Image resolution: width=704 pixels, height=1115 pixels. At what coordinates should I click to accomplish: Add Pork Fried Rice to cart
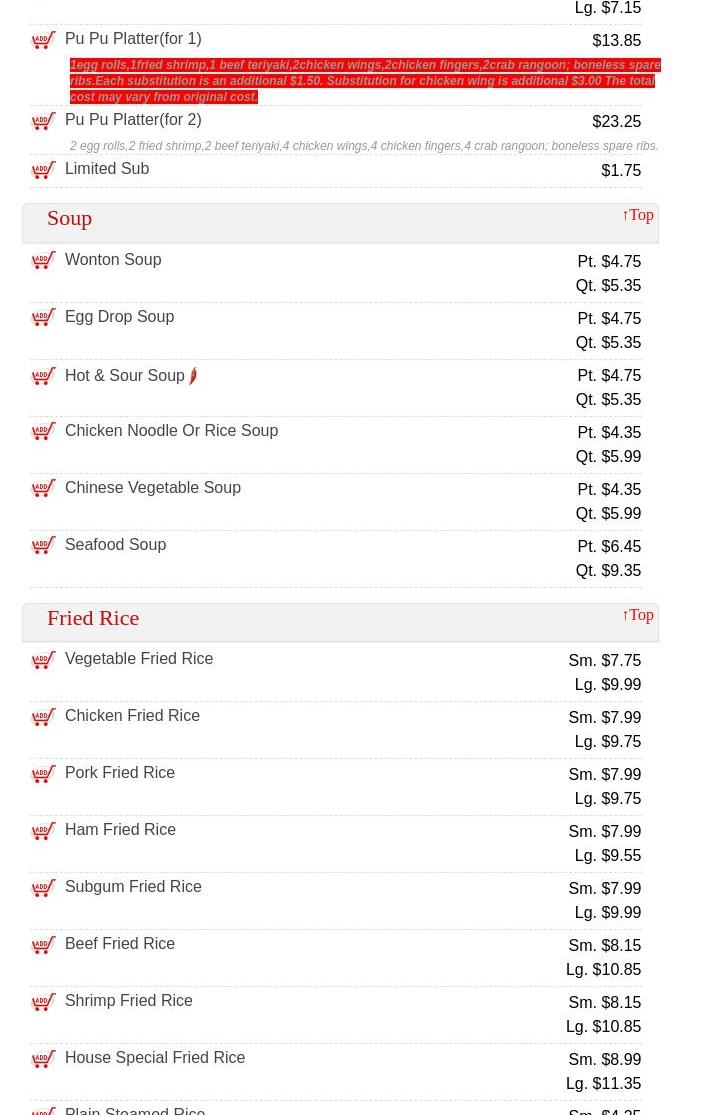coord(44,774)
